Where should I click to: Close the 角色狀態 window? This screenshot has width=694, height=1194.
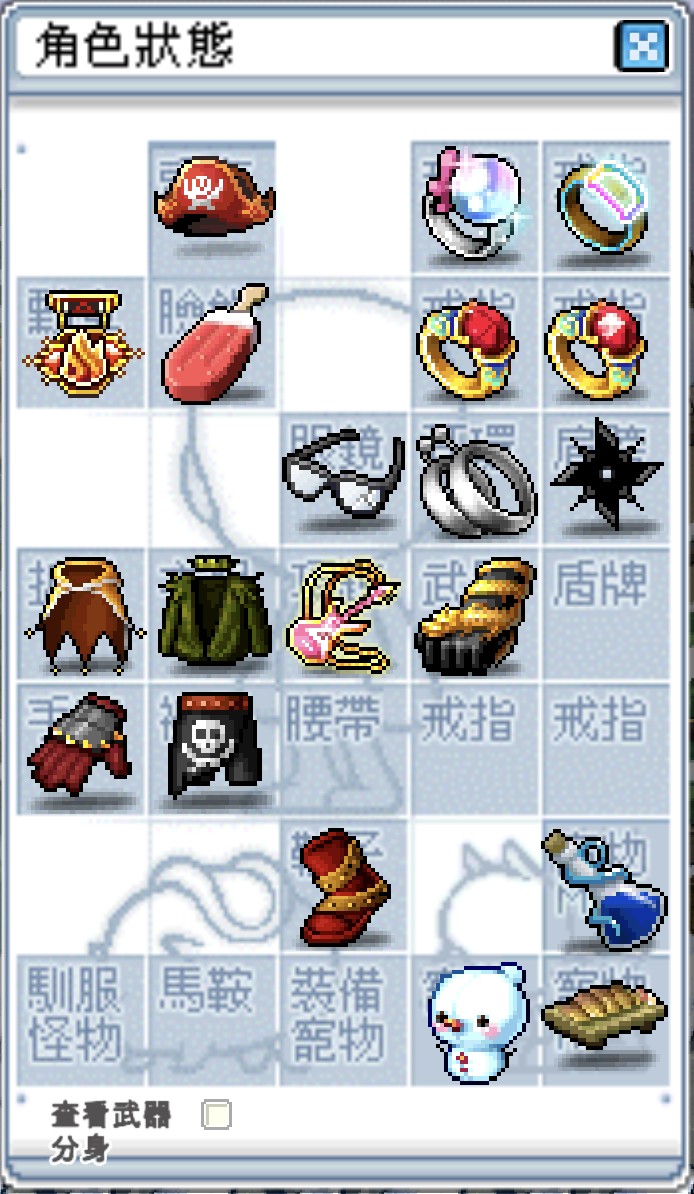click(642, 47)
